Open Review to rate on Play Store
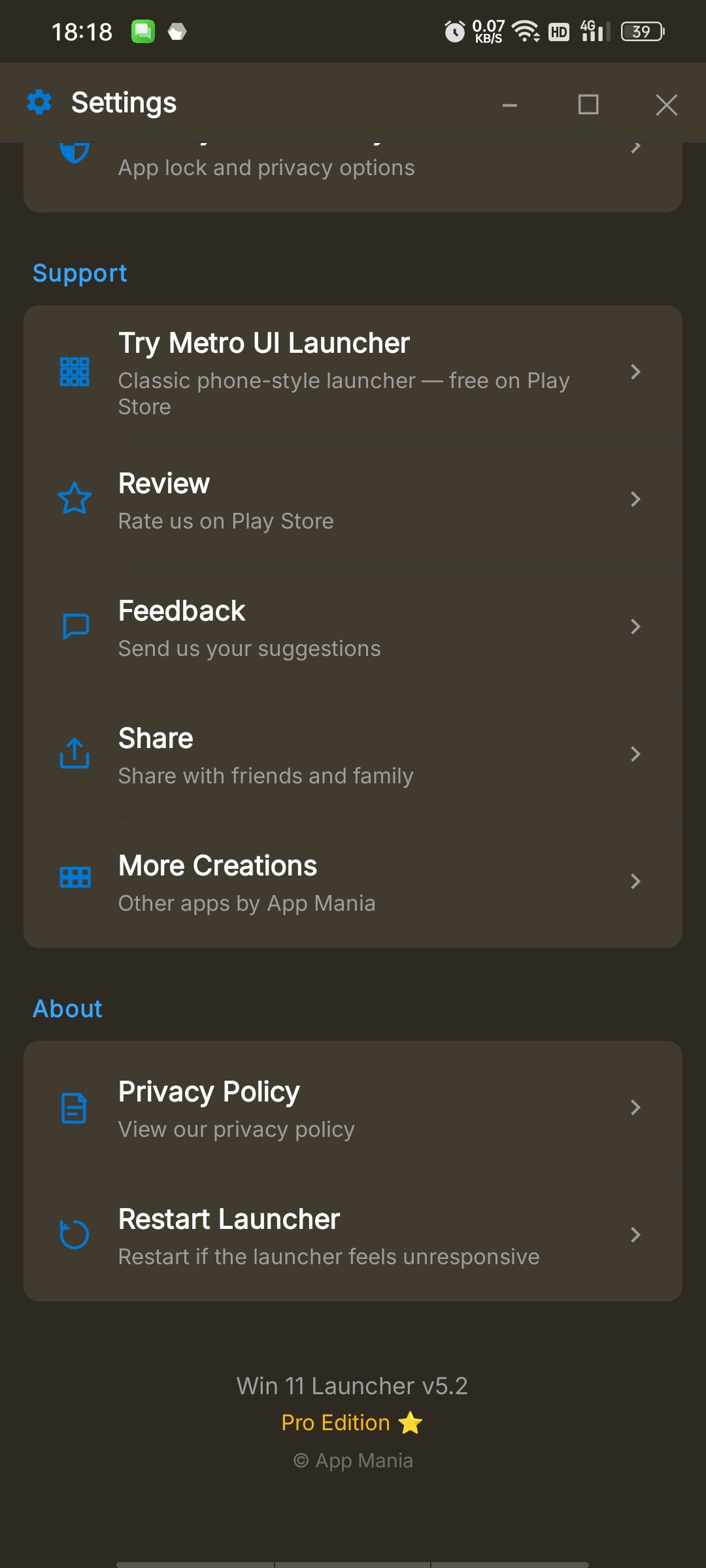Viewport: 706px width, 1568px height. 353,500
